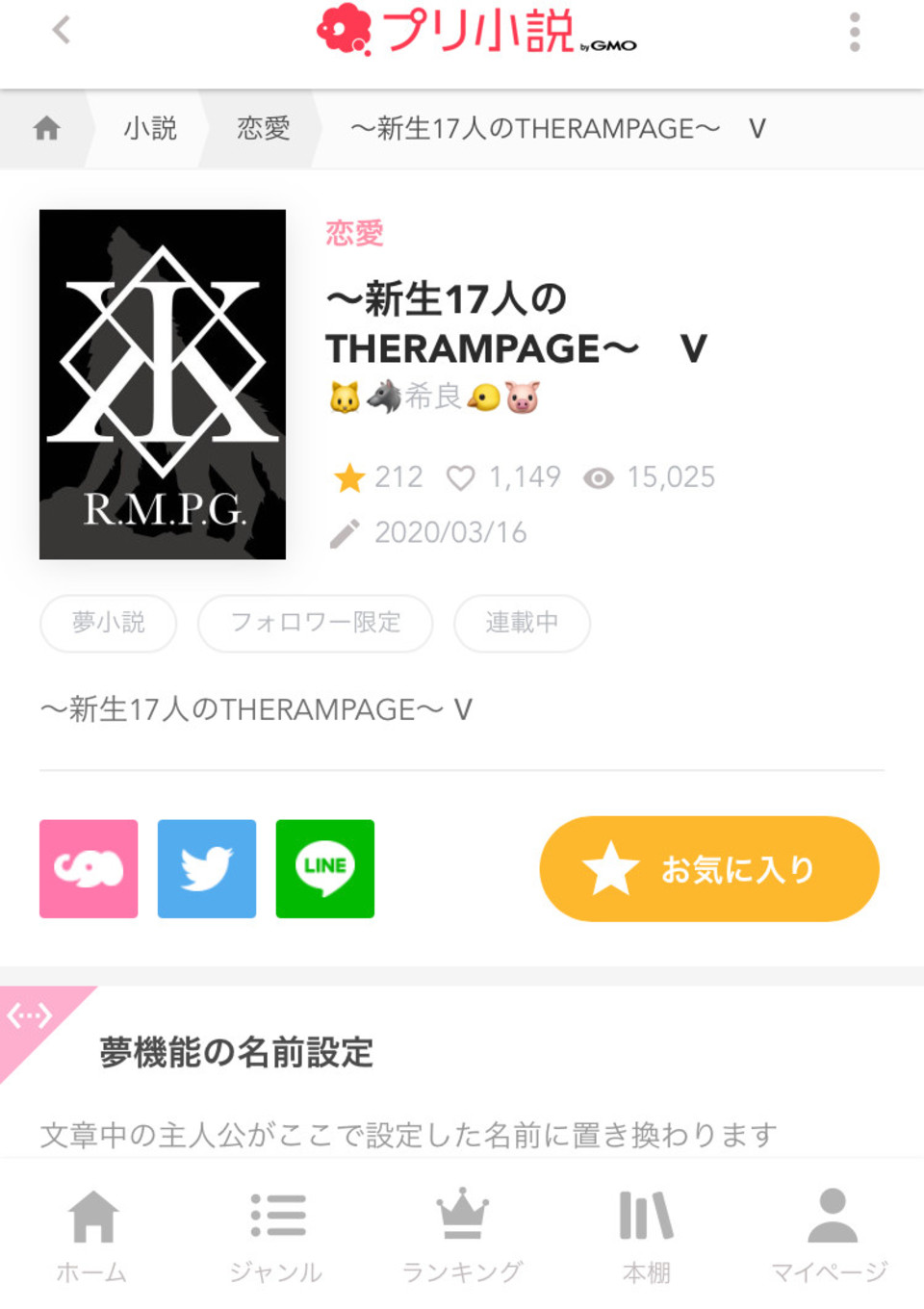Switch to the ランキング tab
Image resolution: width=924 pixels, height=1309 pixels.
point(462,1236)
